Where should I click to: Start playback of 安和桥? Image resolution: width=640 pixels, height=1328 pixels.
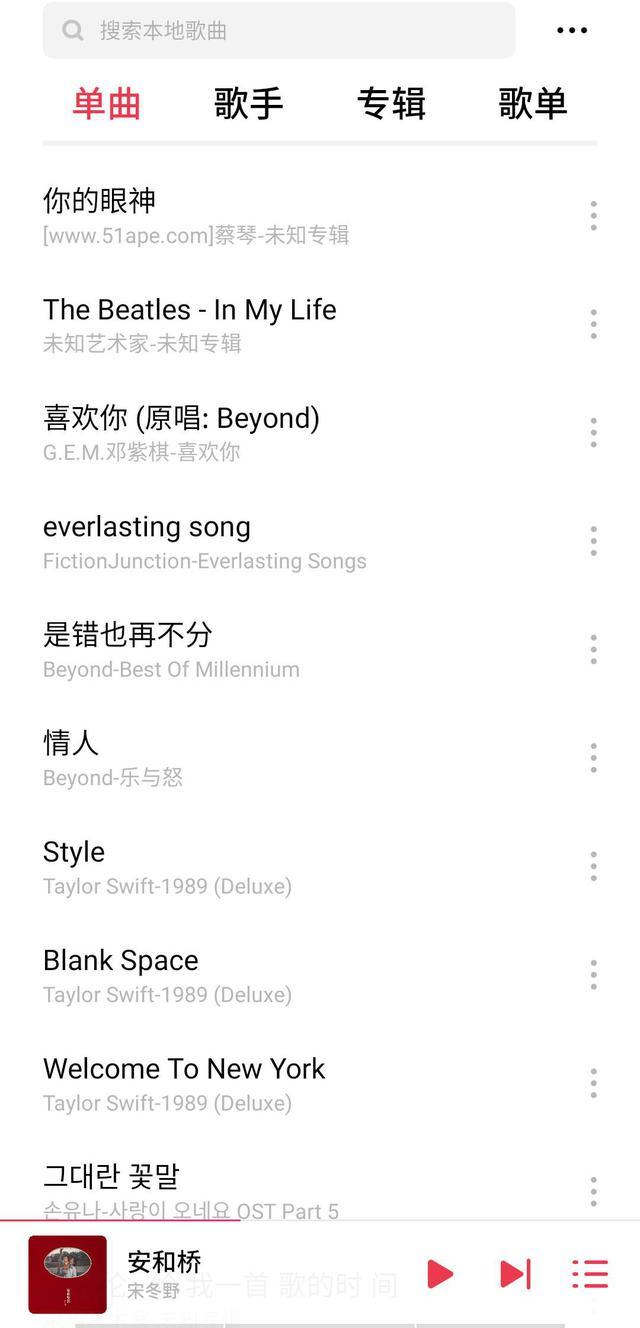(x=440, y=1274)
